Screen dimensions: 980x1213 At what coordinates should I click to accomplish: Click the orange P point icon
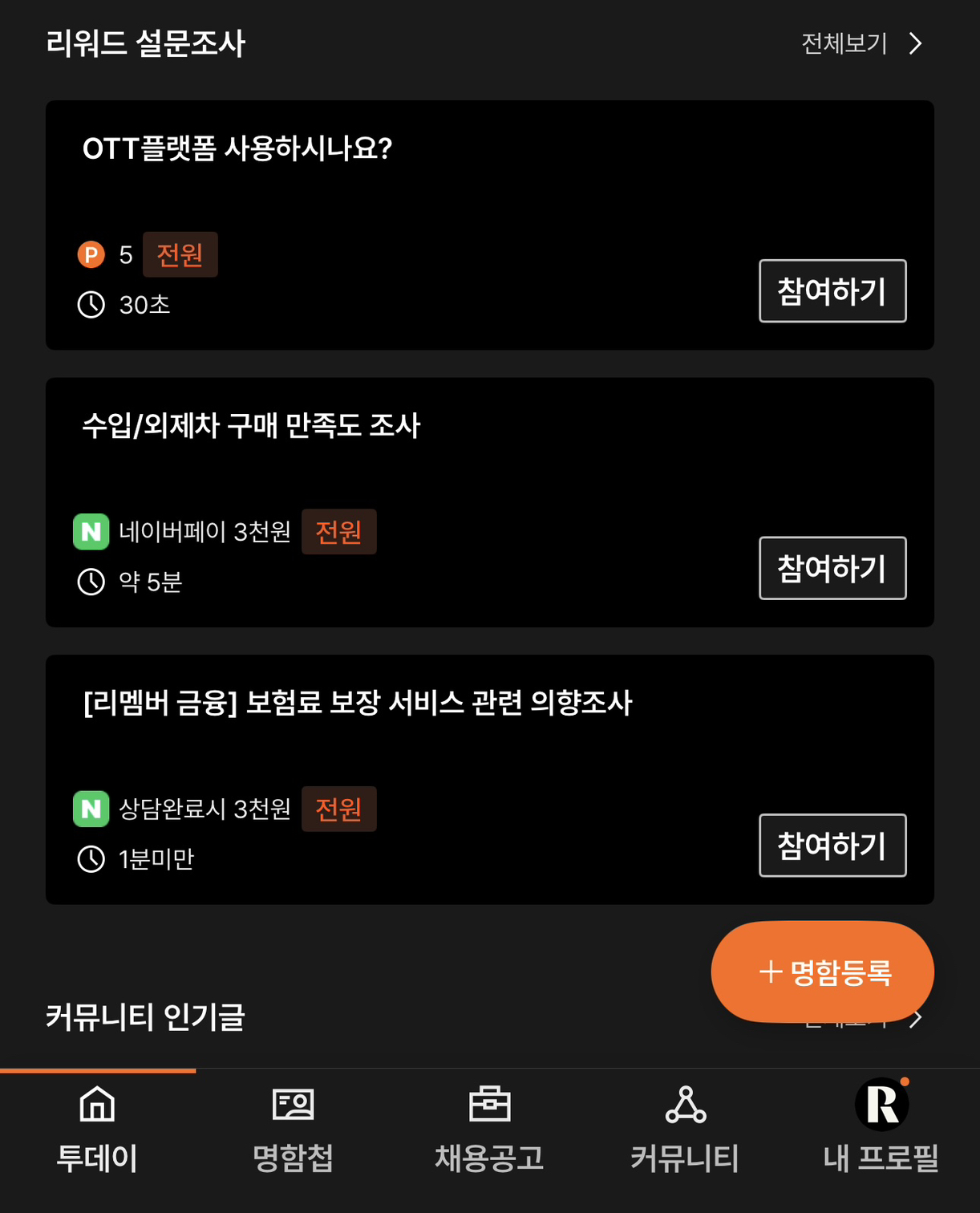coord(91,254)
